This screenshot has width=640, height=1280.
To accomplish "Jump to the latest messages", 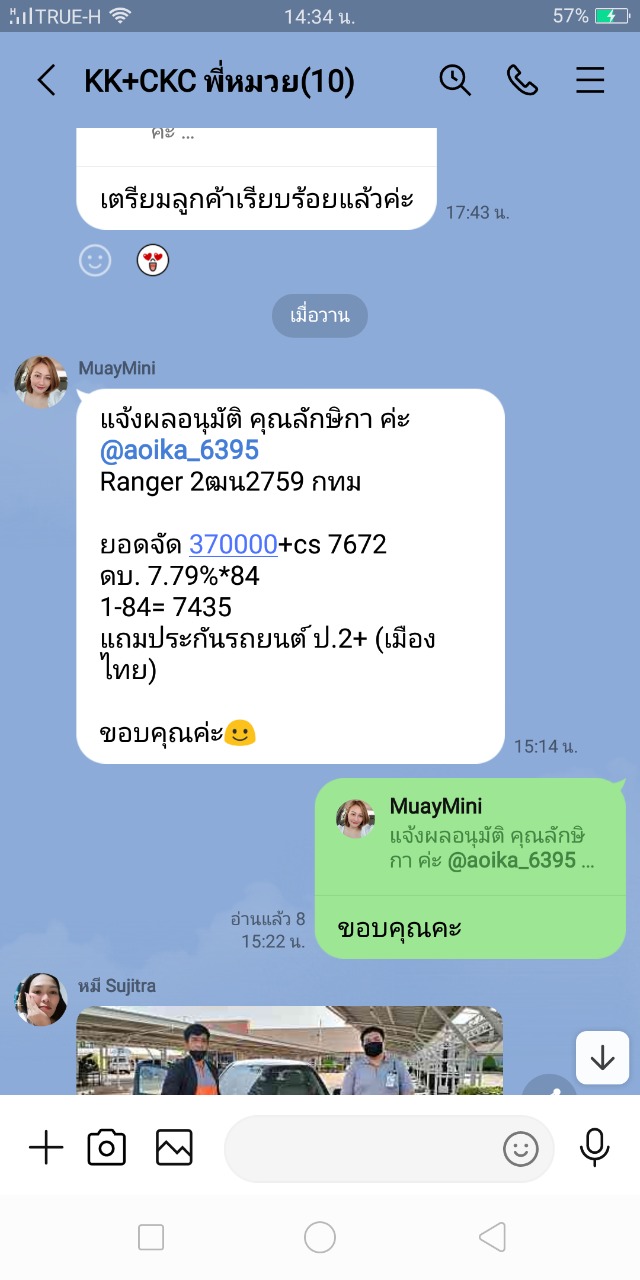I will point(602,1058).
